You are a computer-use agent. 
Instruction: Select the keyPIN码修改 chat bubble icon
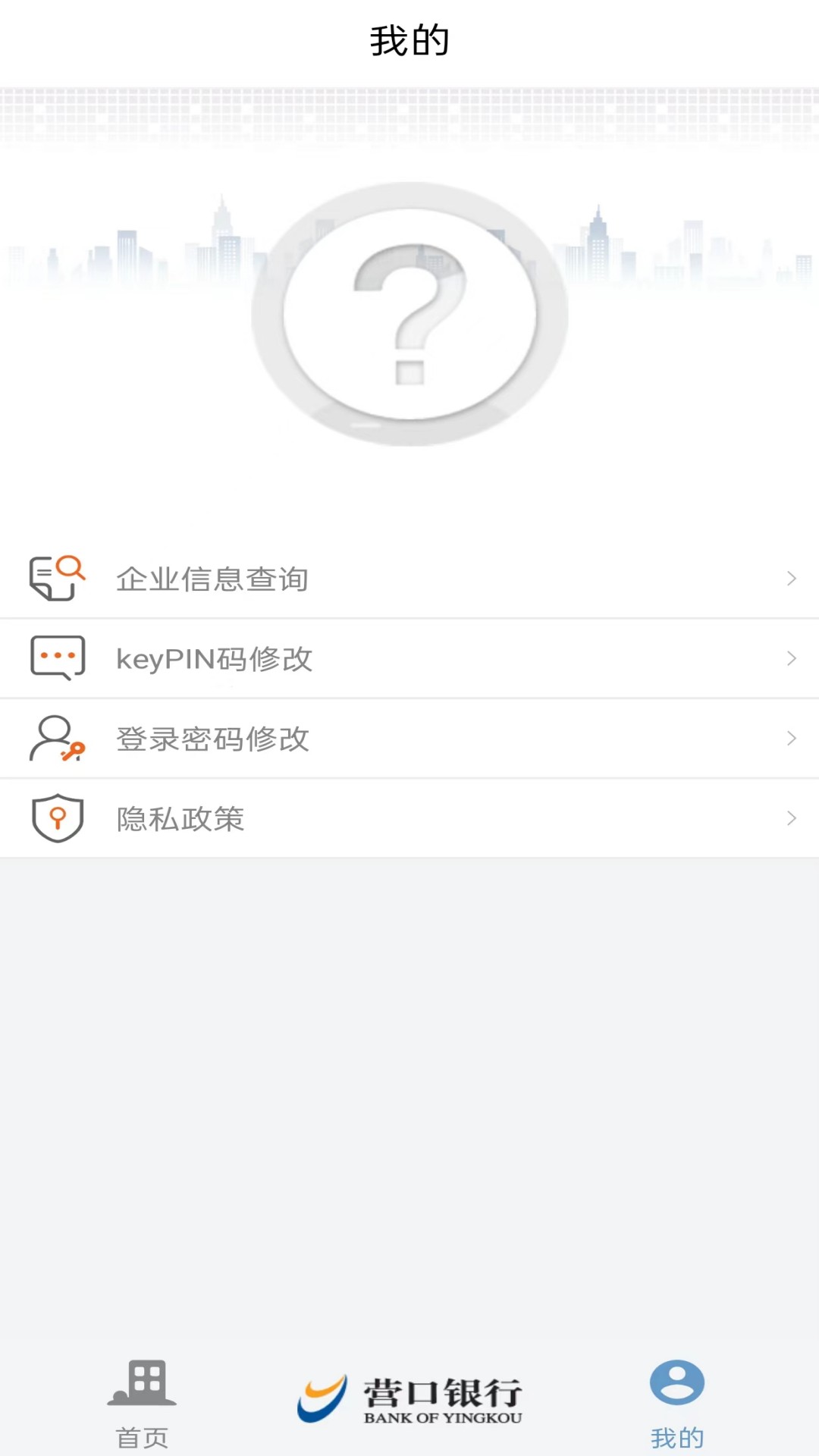click(57, 657)
